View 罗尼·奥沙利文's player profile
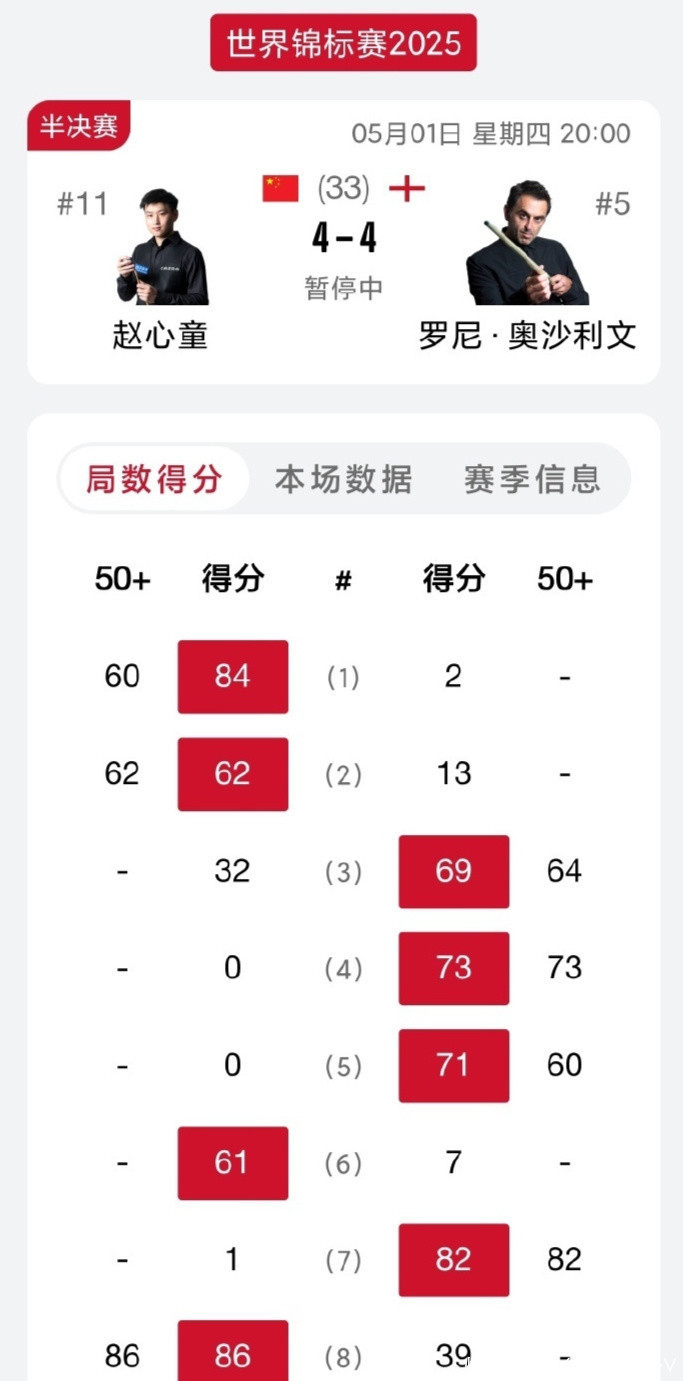The height and width of the screenshot is (1381, 683). pos(527,246)
